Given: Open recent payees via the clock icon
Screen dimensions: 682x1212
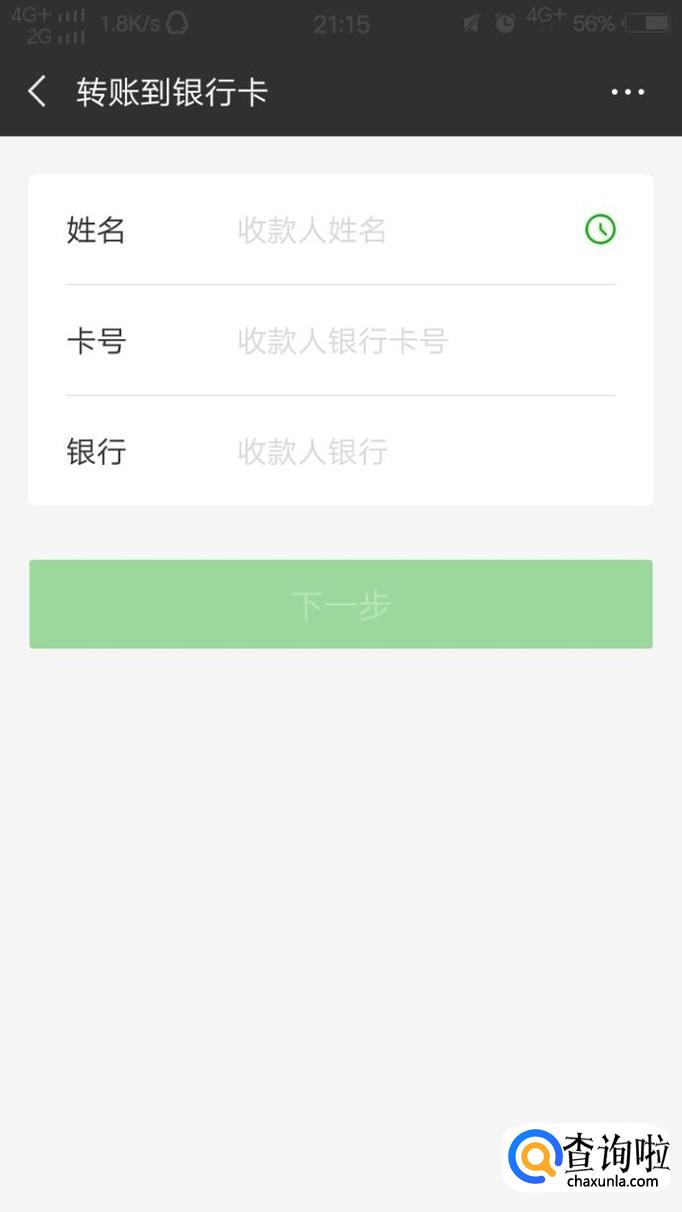Looking at the screenshot, I should coord(600,230).
